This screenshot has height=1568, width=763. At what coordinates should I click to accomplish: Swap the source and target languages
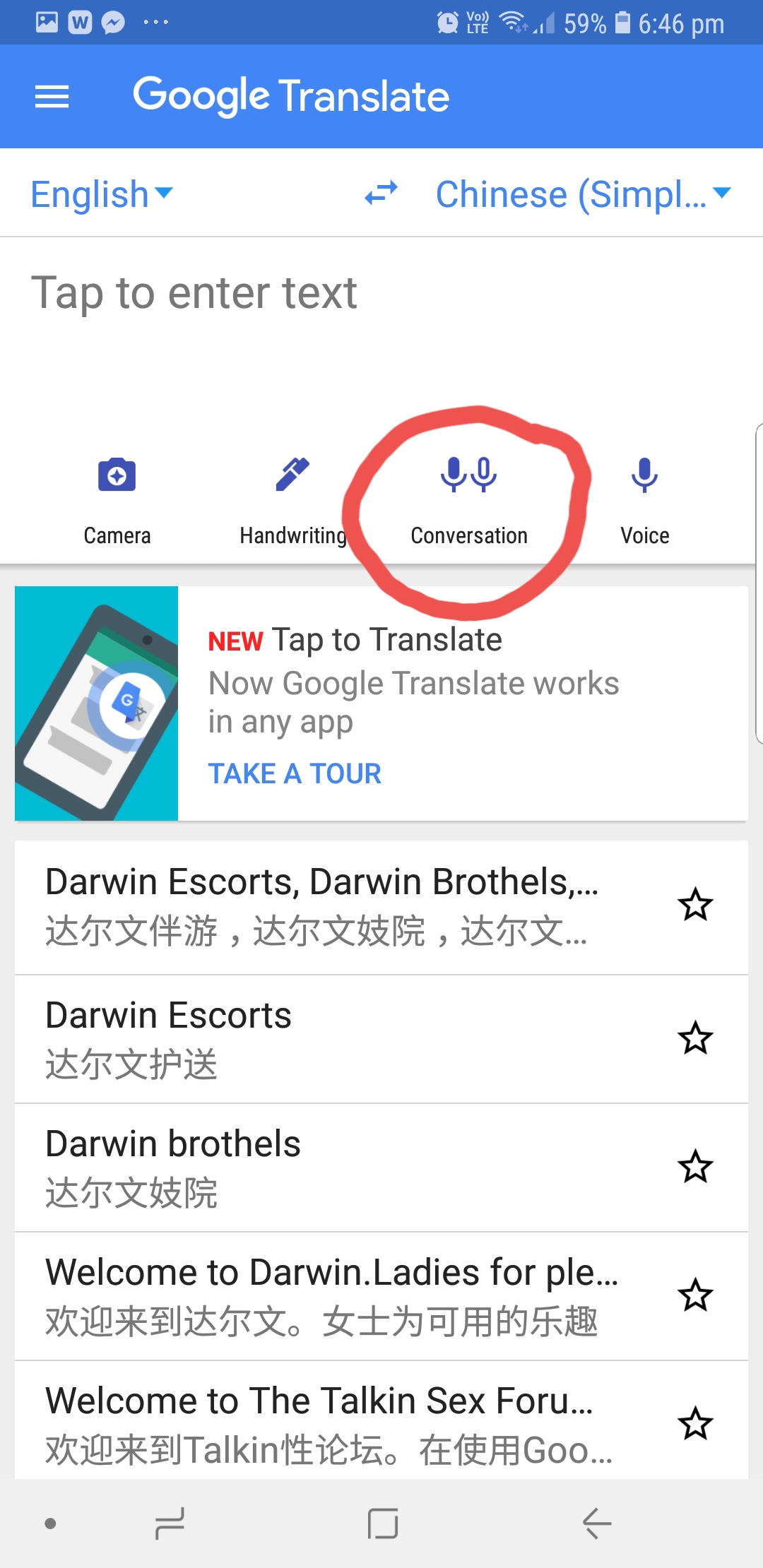(381, 194)
